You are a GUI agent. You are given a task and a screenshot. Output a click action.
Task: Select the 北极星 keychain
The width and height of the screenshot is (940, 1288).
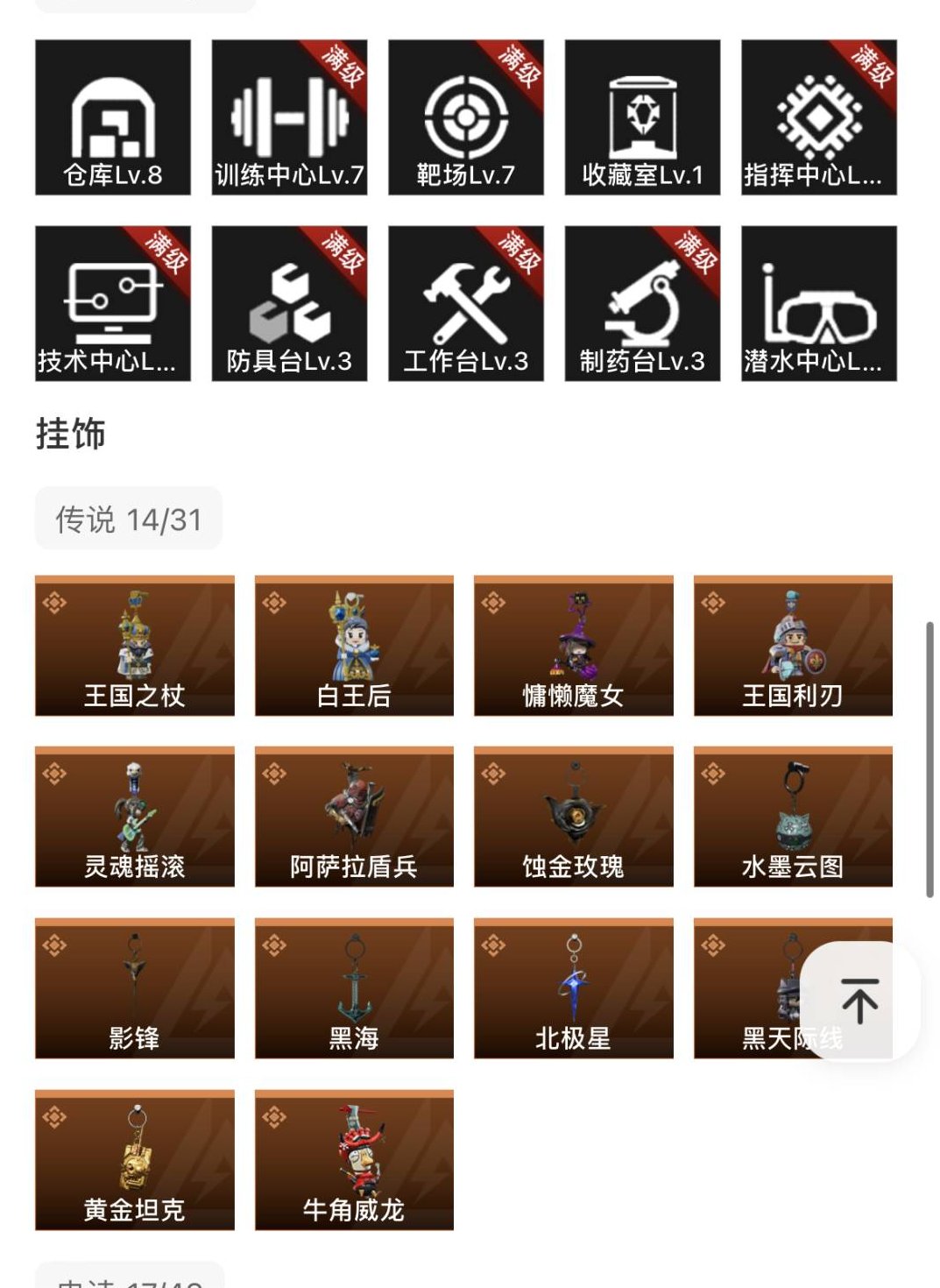(x=576, y=988)
